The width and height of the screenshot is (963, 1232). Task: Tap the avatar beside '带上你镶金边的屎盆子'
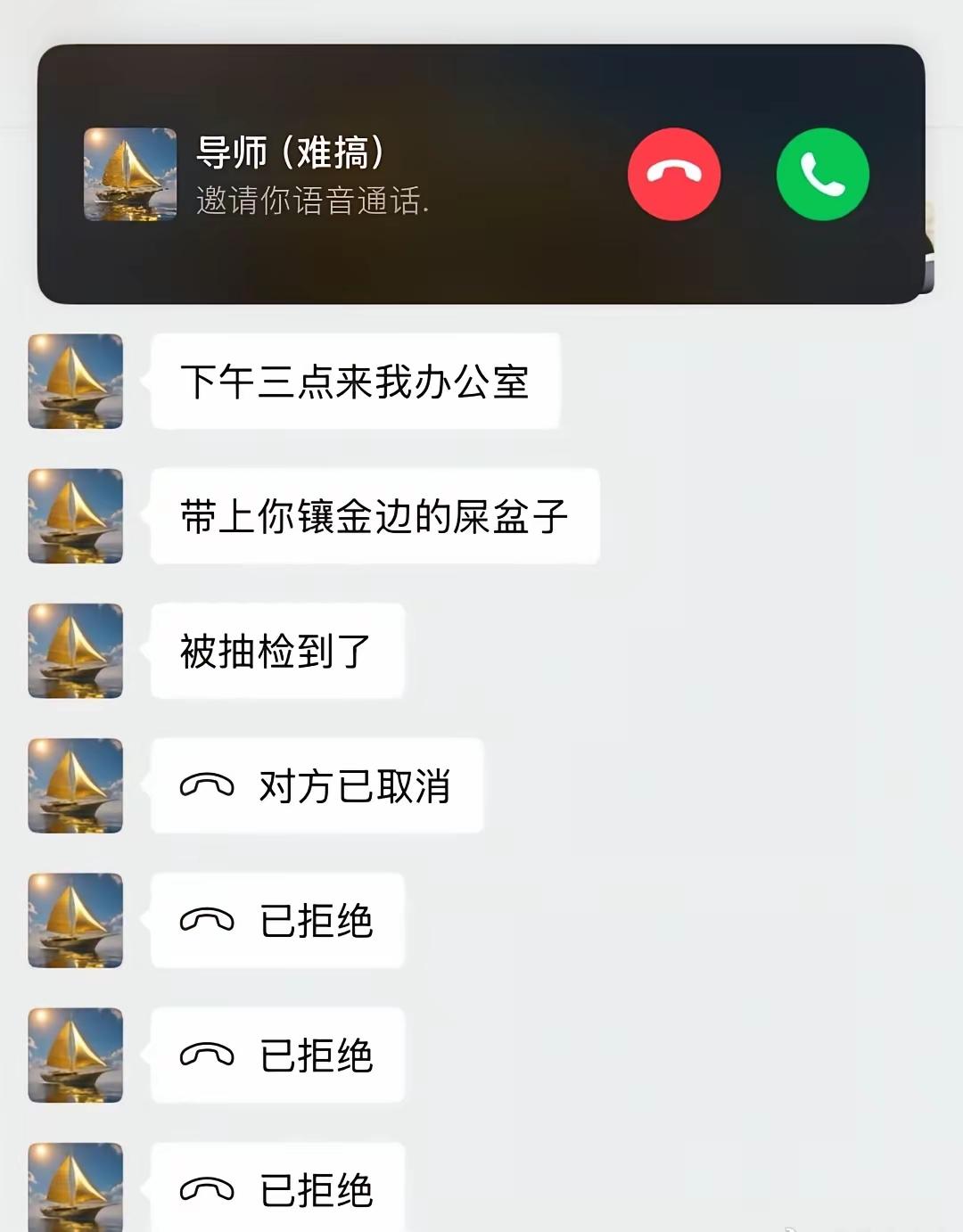[75, 515]
